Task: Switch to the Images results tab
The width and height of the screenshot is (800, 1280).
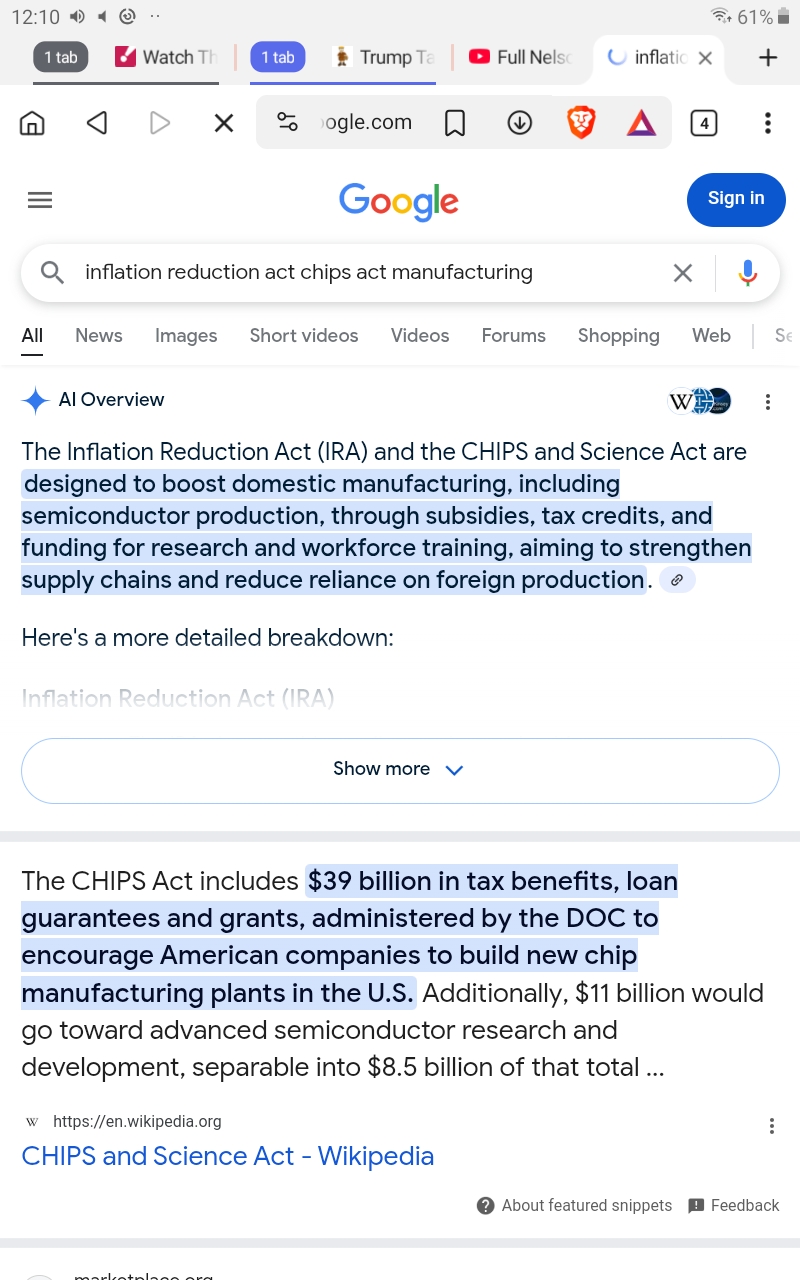Action: pos(186,336)
